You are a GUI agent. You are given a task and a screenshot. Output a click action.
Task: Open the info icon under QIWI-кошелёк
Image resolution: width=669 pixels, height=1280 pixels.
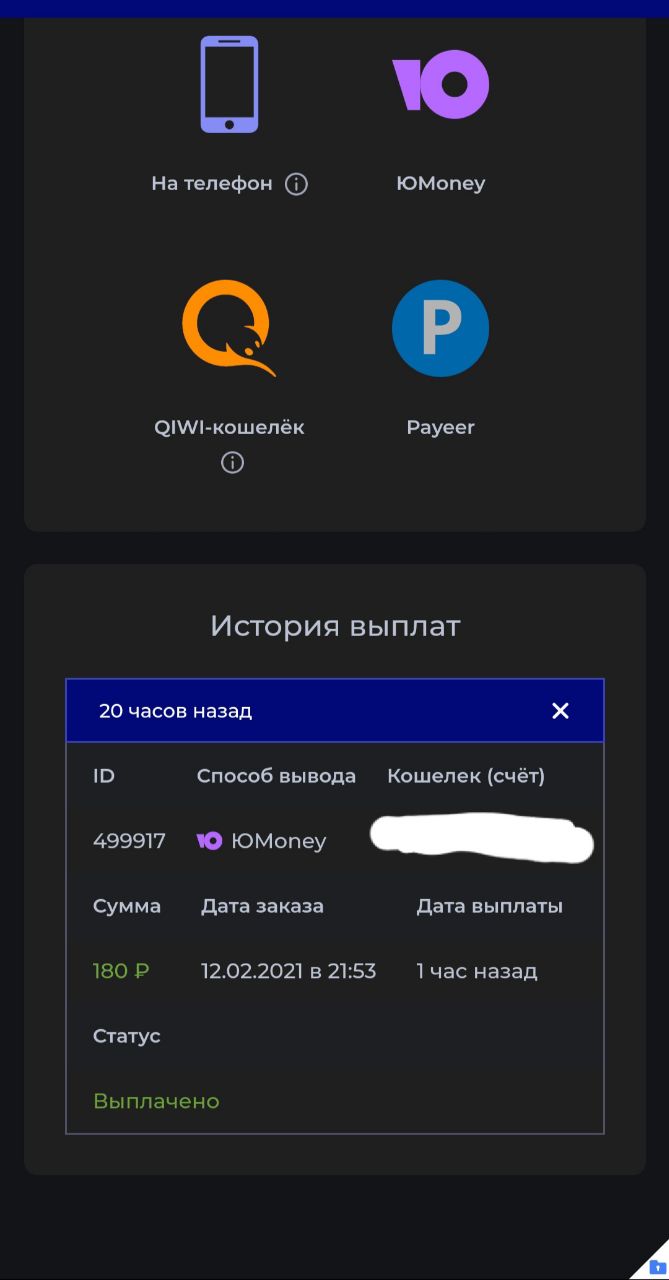[232, 462]
